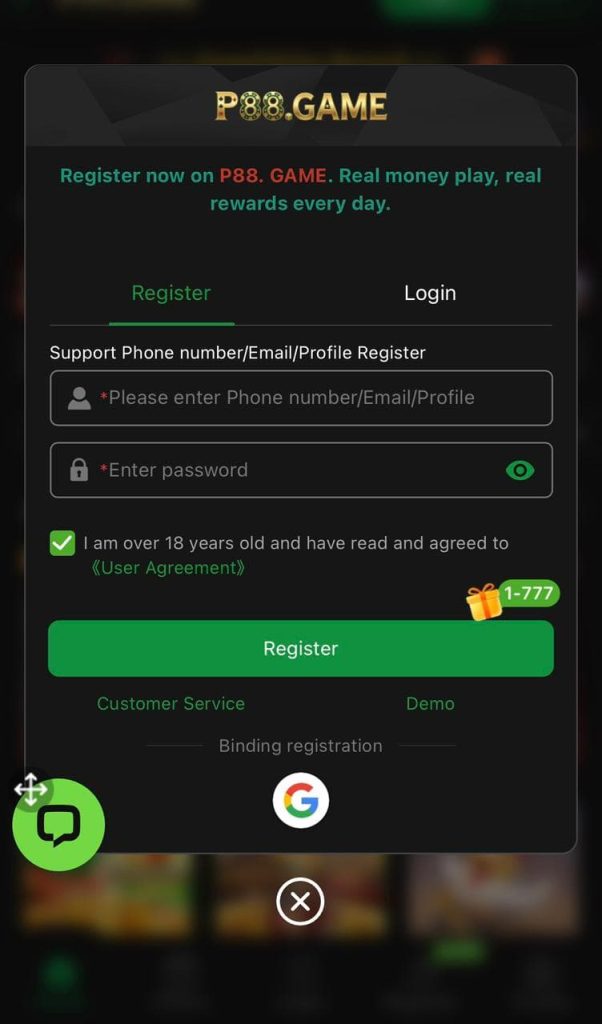Close the registration dialog
Viewport: 602px width, 1024px height.
coord(300,903)
